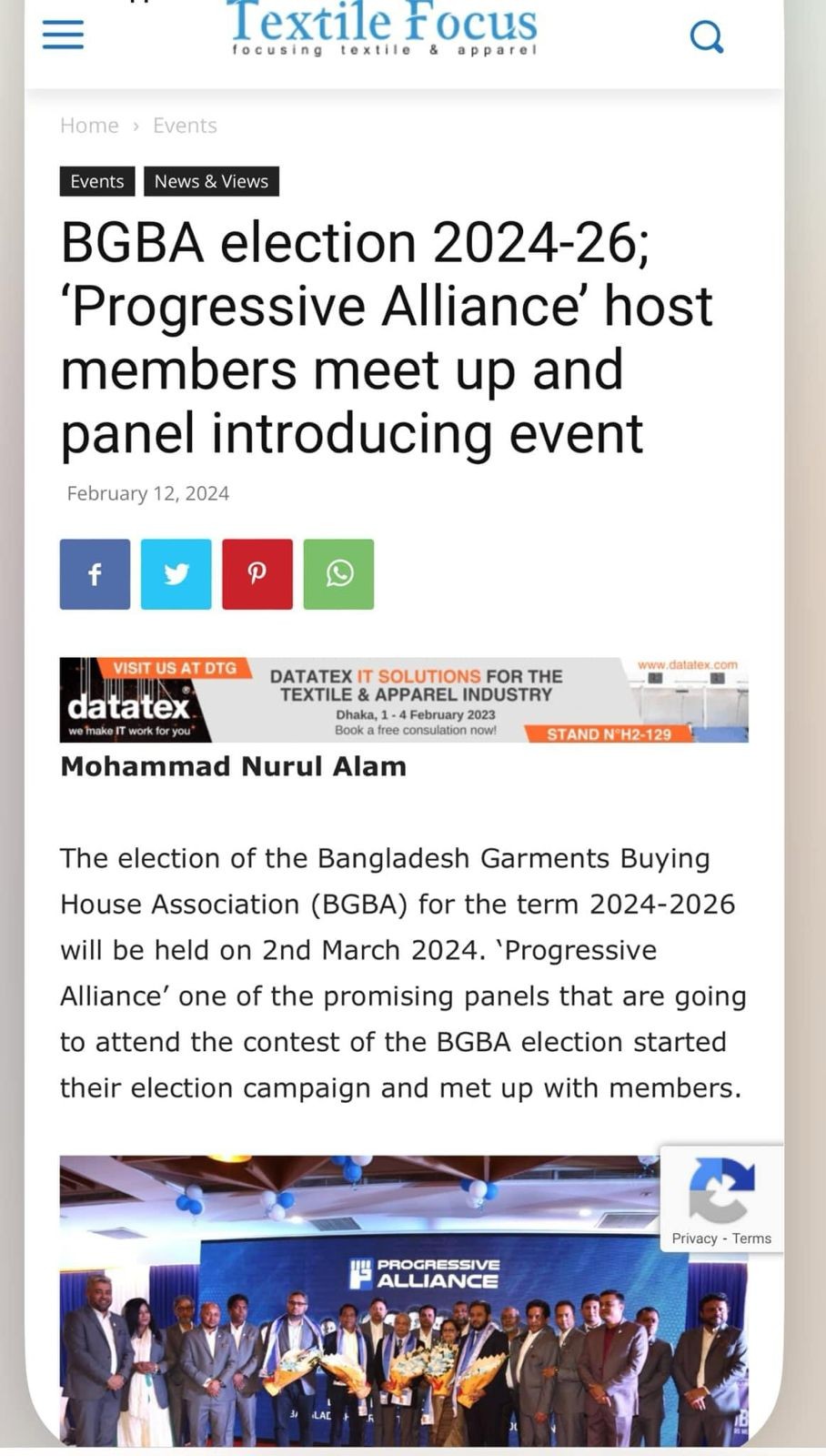Open the Datatex IT solutions banner ad

tap(404, 700)
